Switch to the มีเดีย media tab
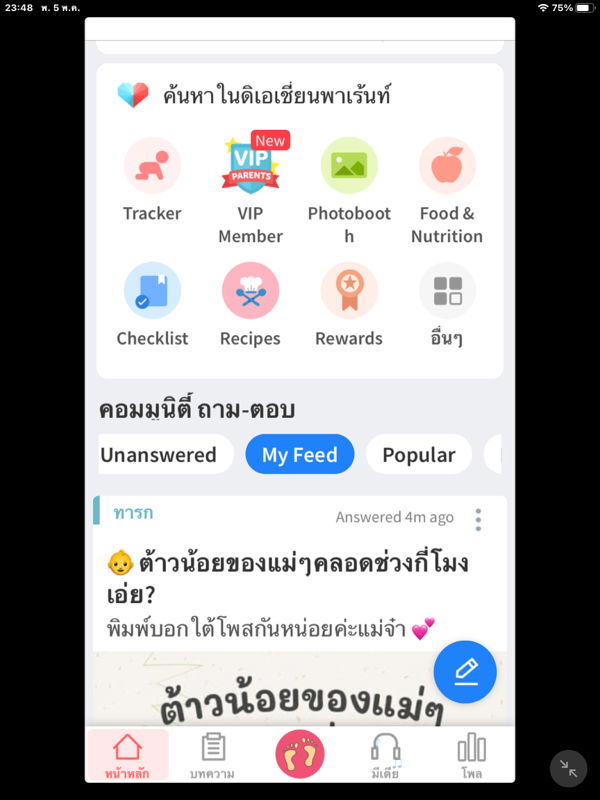 (x=385, y=755)
